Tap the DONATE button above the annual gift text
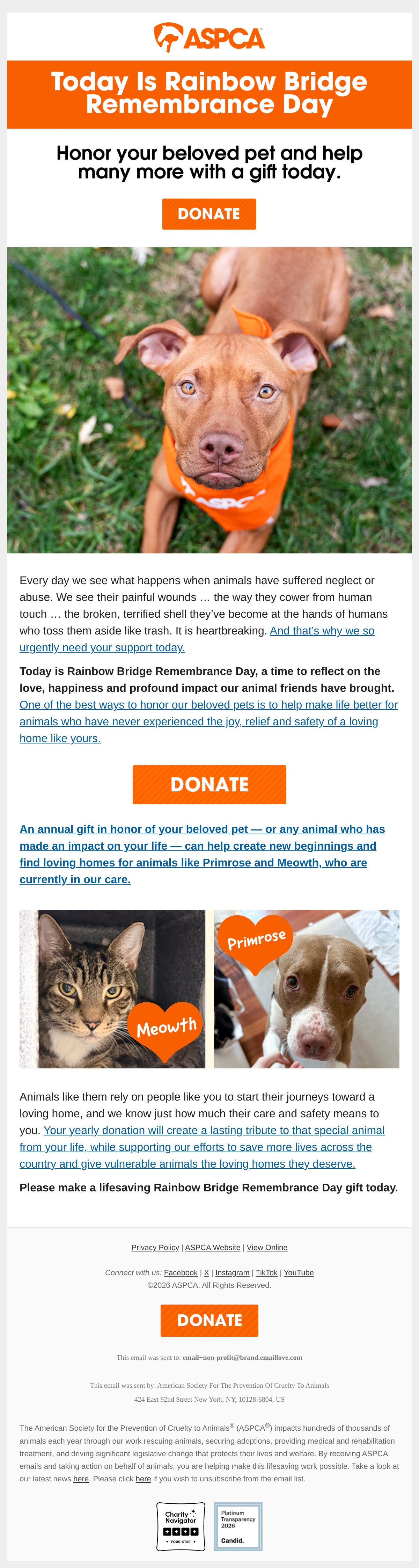This screenshot has width=419, height=1568. click(x=209, y=784)
